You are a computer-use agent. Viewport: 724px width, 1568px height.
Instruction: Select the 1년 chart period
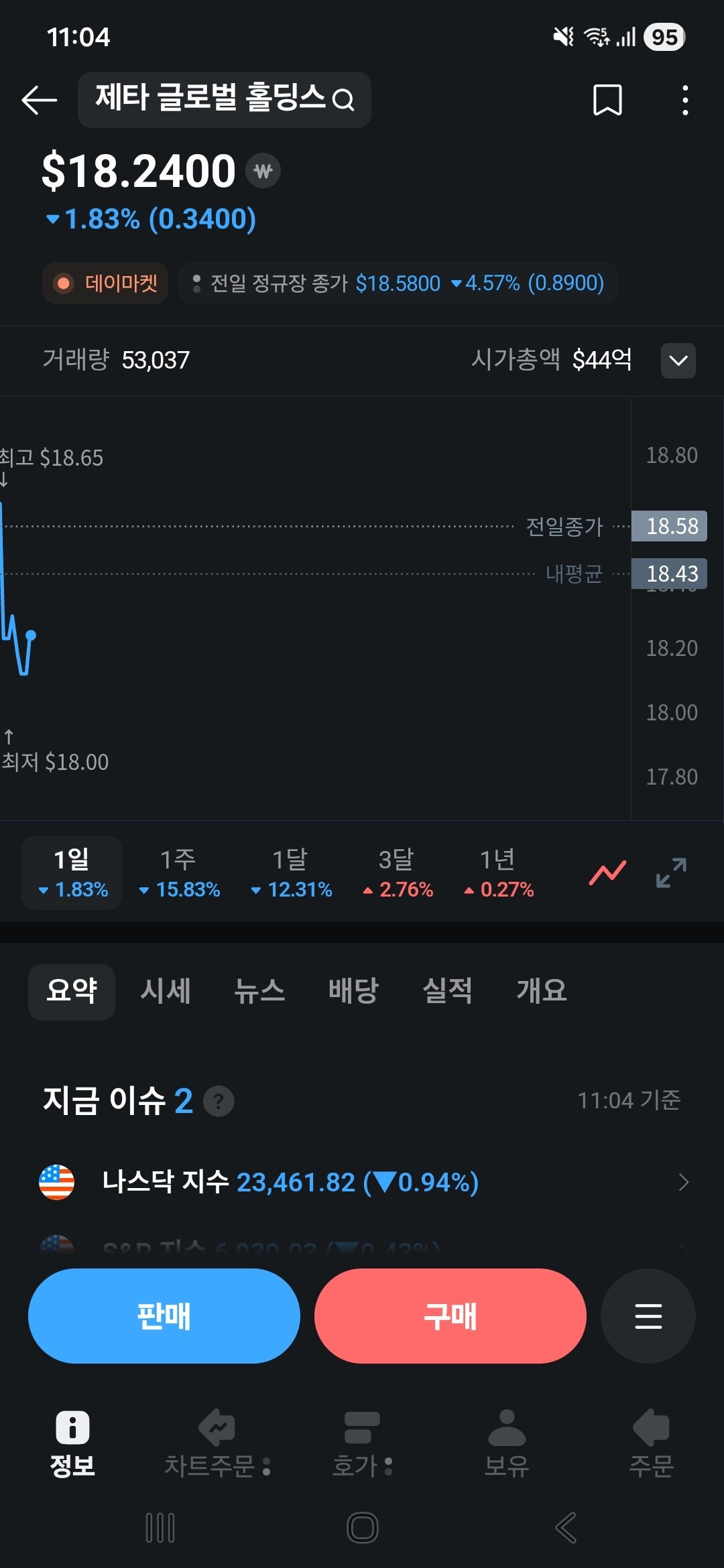point(499,872)
